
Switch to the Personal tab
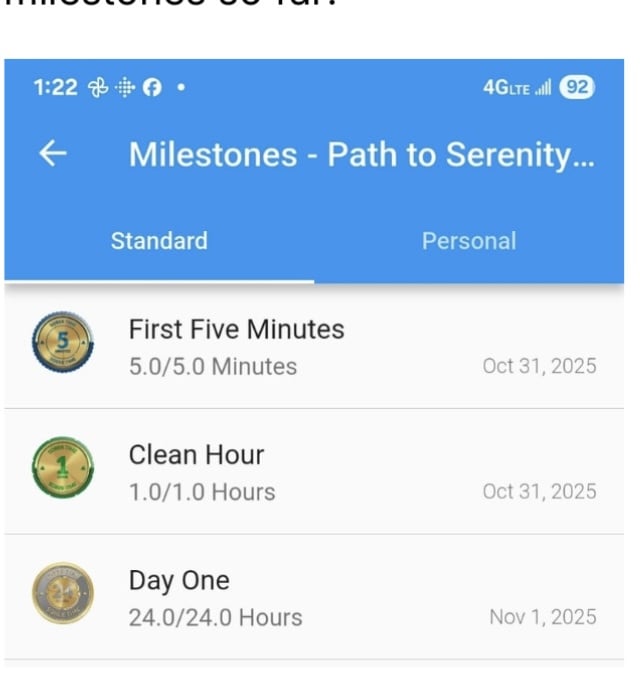468,241
